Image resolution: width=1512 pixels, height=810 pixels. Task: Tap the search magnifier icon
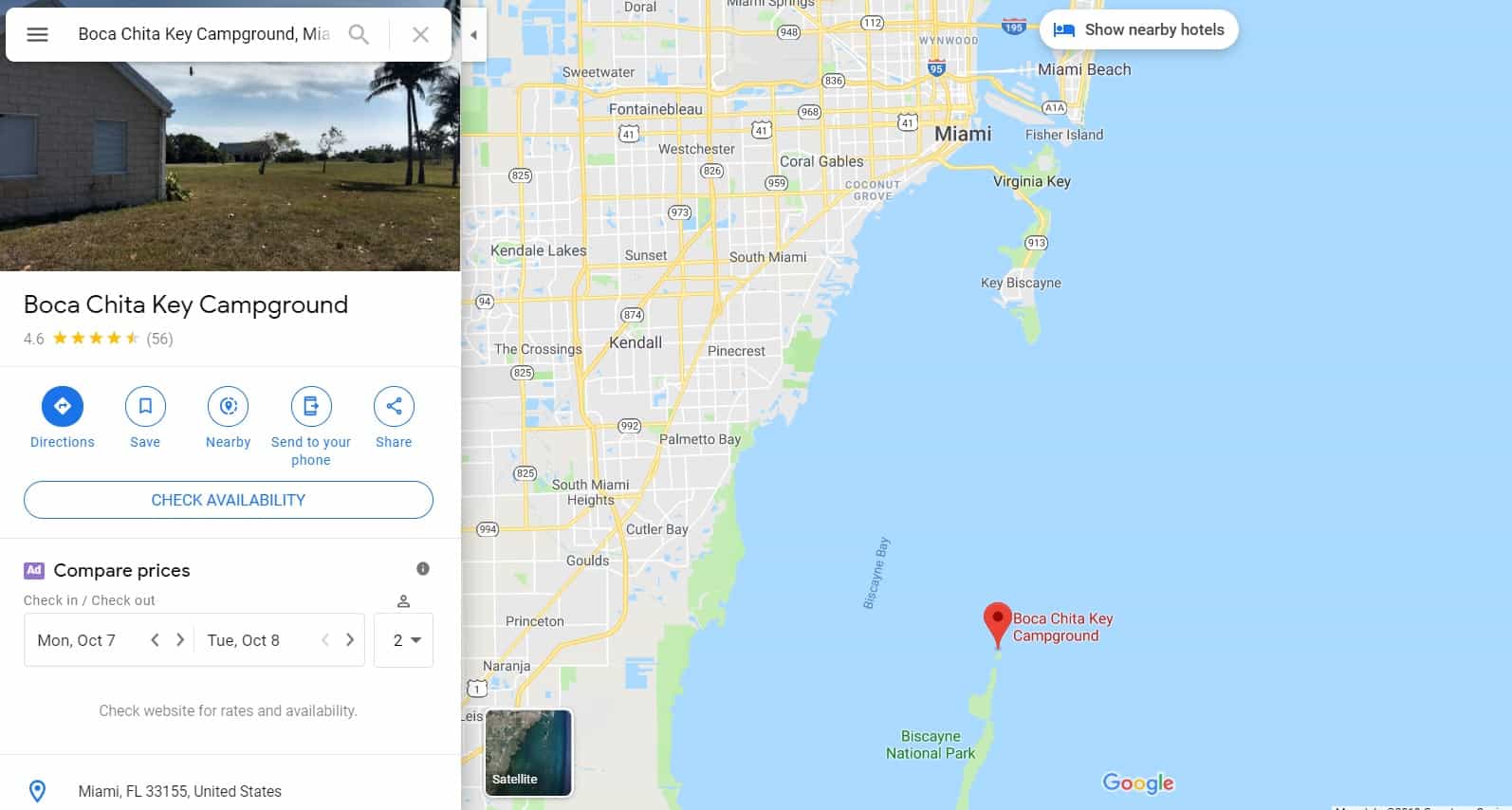[359, 35]
